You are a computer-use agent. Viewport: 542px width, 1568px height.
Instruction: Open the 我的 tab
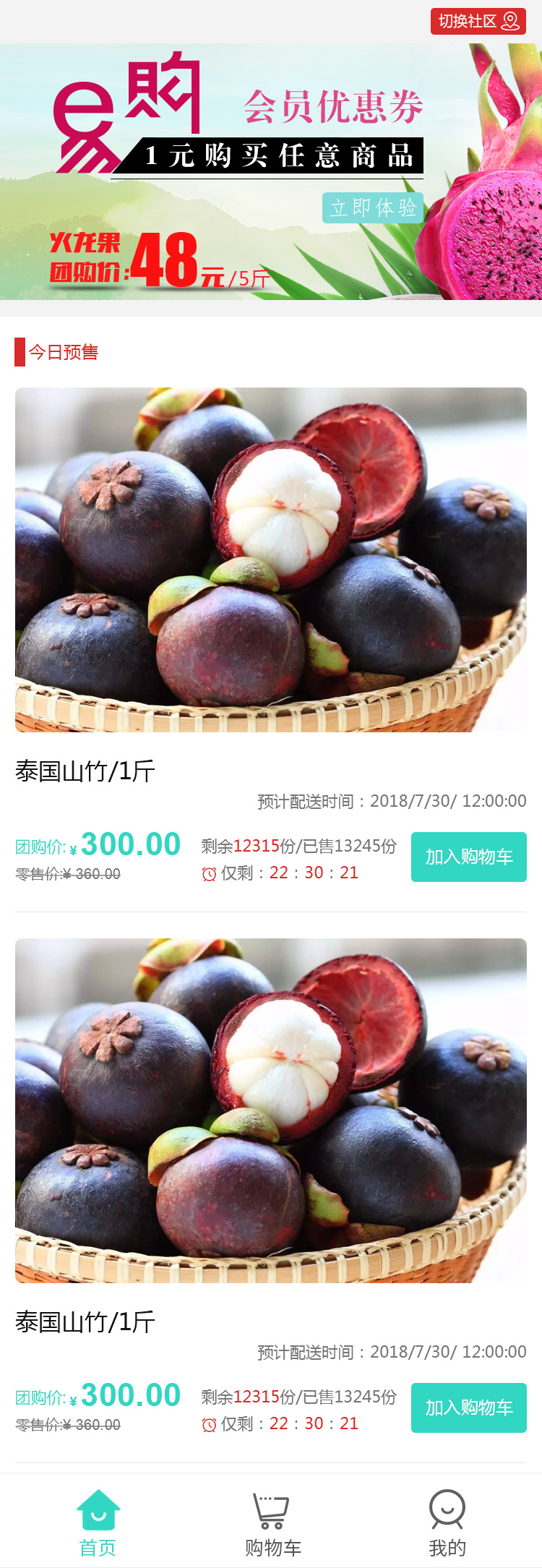pos(447,1522)
